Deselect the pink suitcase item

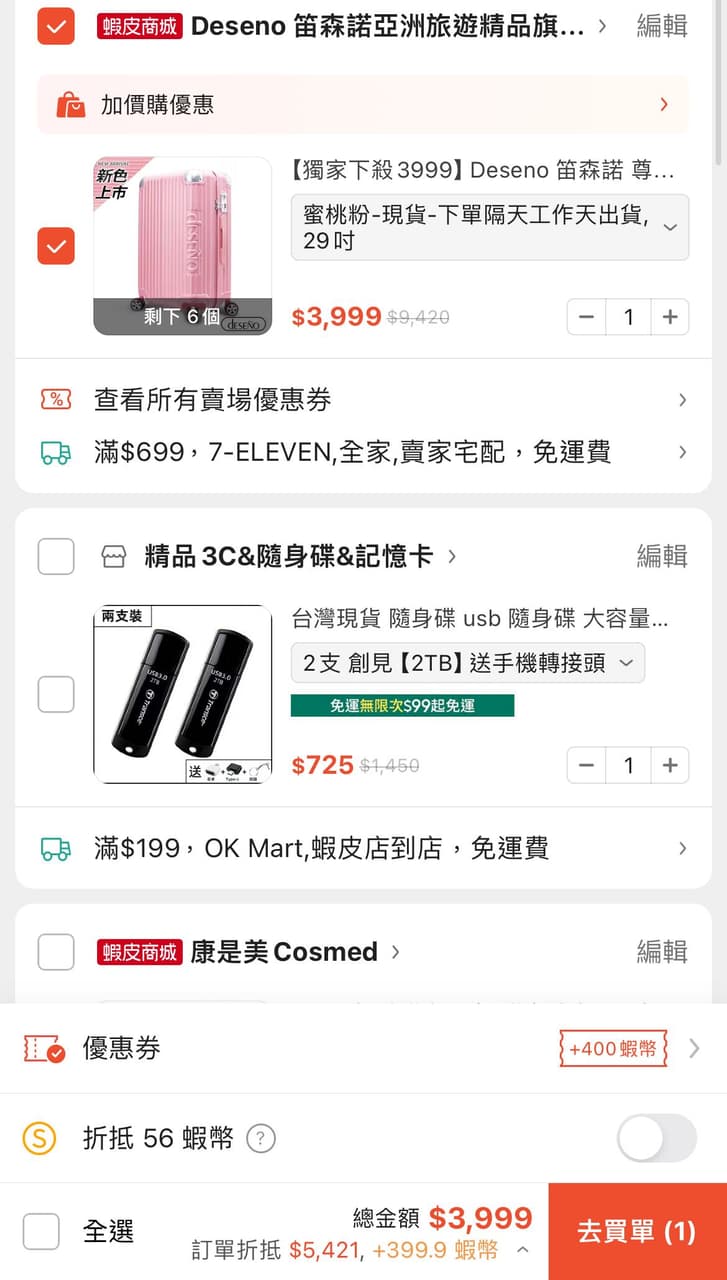[x=56, y=245]
